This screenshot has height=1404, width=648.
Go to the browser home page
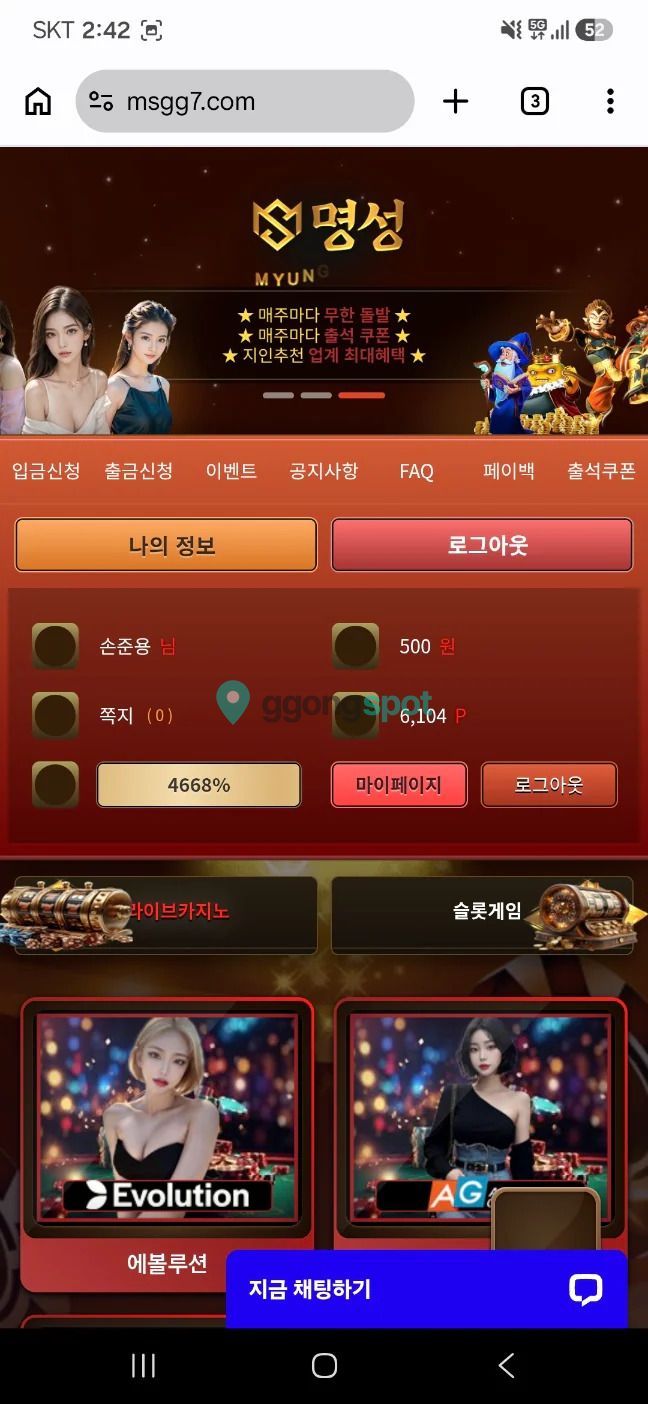pyautogui.click(x=38, y=101)
